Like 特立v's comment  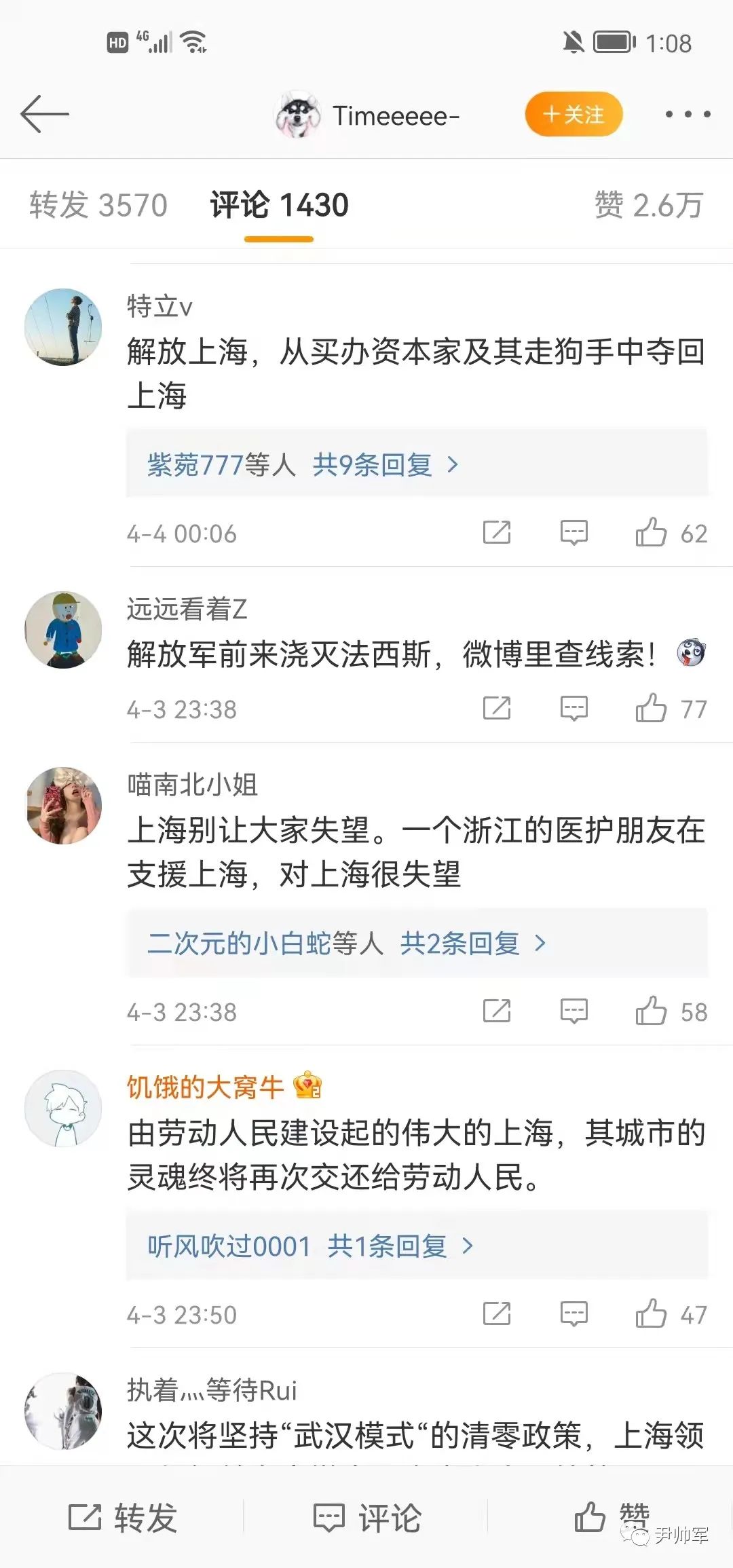point(651,533)
